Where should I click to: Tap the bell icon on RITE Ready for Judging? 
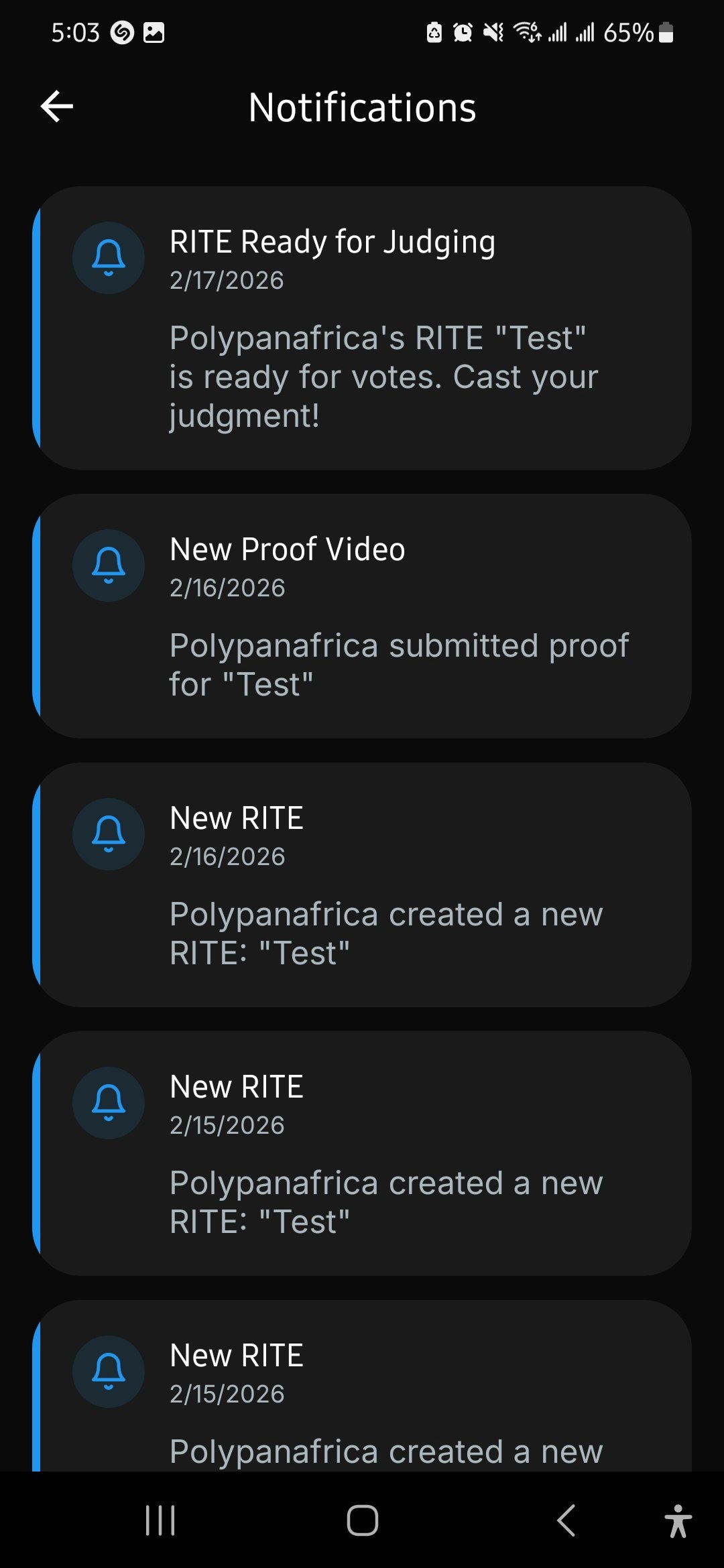pyautogui.click(x=109, y=258)
